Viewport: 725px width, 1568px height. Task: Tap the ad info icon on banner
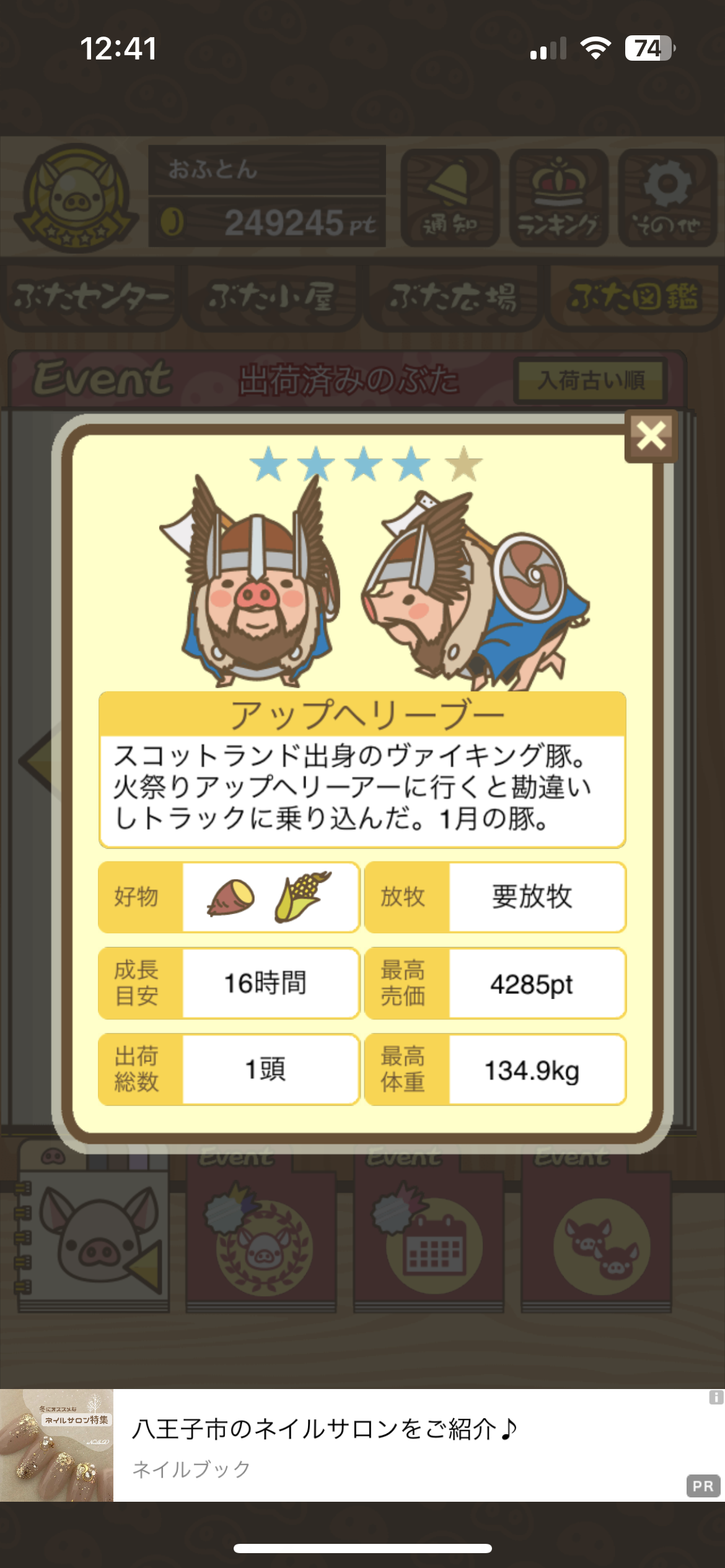(716, 1397)
